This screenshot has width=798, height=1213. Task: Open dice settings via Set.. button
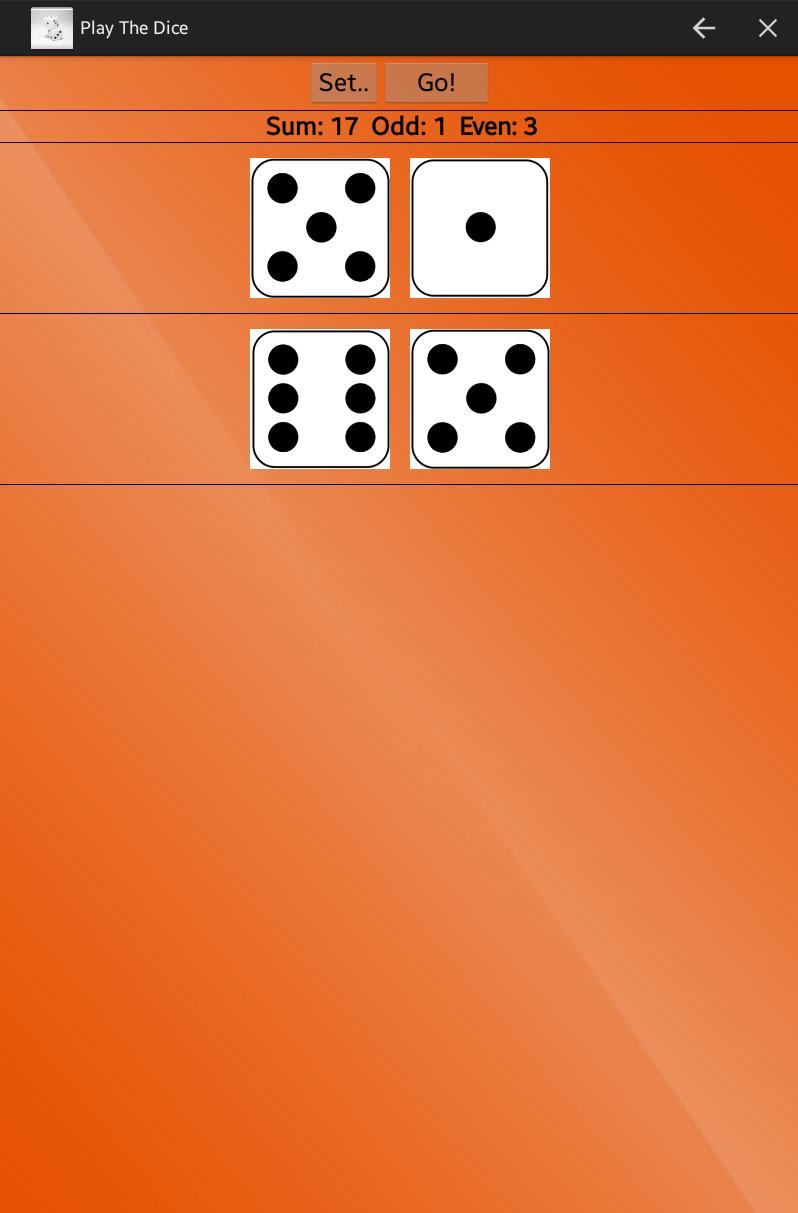click(x=344, y=82)
